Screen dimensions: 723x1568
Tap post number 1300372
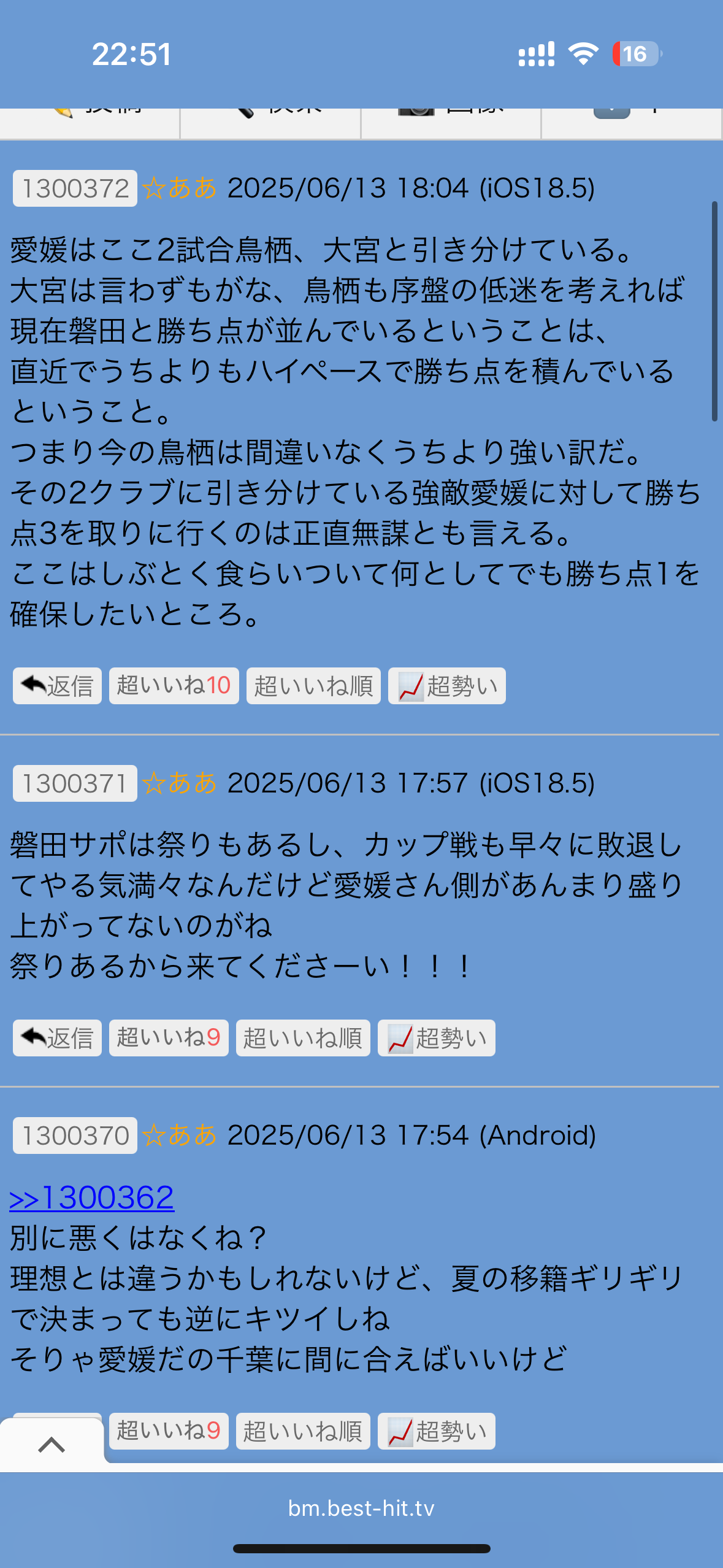pyautogui.click(x=75, y=188)
